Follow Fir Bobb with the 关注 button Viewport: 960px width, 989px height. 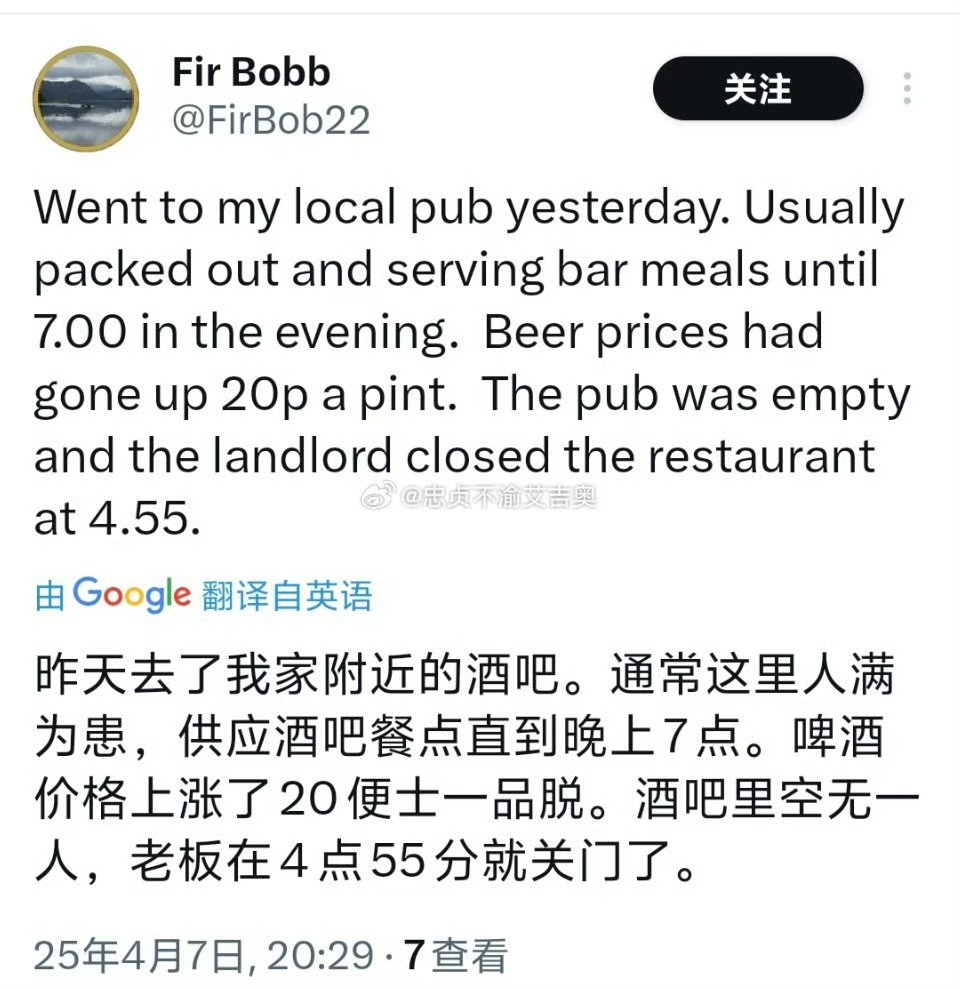coord(757,89)
